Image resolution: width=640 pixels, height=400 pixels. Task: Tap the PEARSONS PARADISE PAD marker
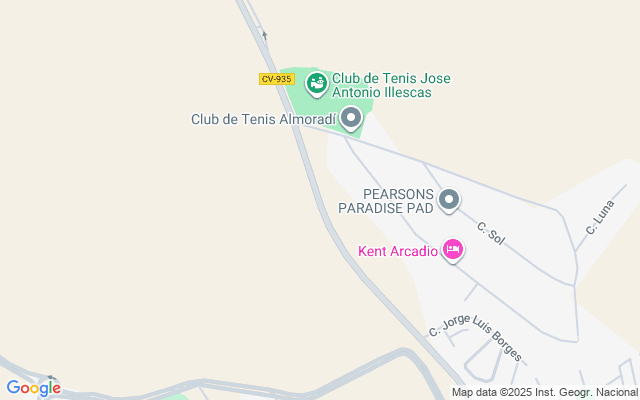tap(449, 200)
